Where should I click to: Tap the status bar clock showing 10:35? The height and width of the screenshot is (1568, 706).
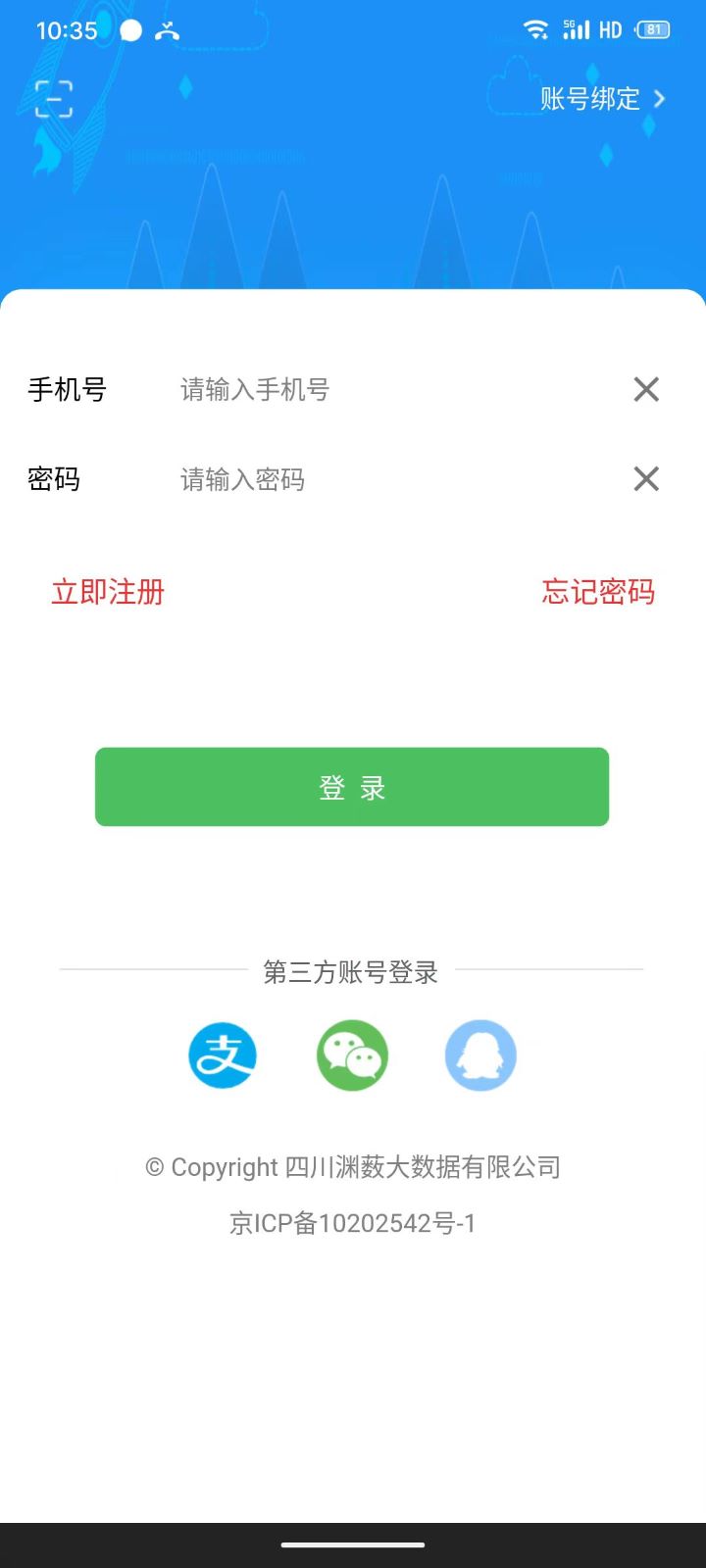click(67, 30)
